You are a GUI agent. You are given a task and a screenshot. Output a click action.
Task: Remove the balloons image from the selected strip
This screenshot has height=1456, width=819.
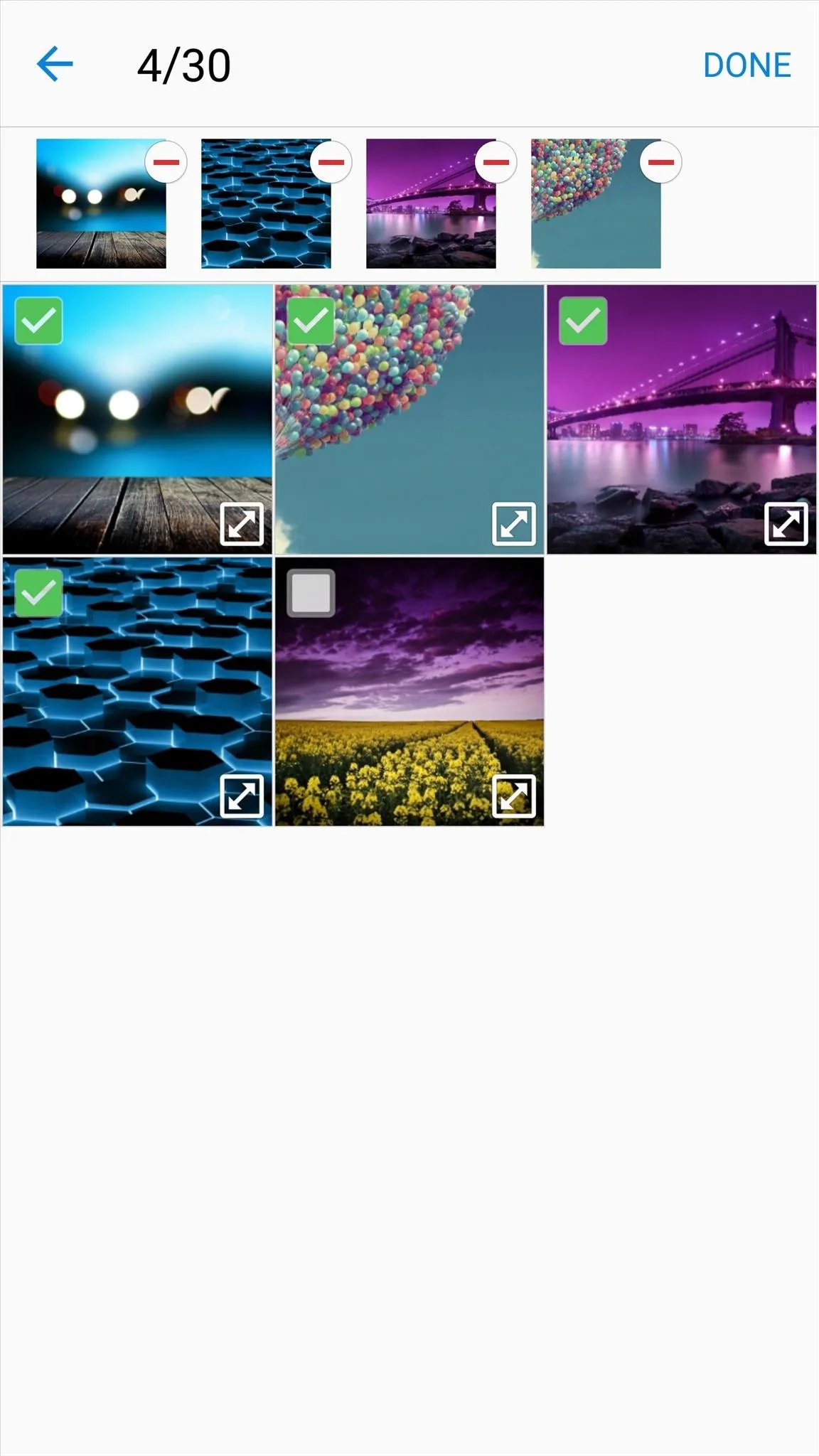pos(661,162)
